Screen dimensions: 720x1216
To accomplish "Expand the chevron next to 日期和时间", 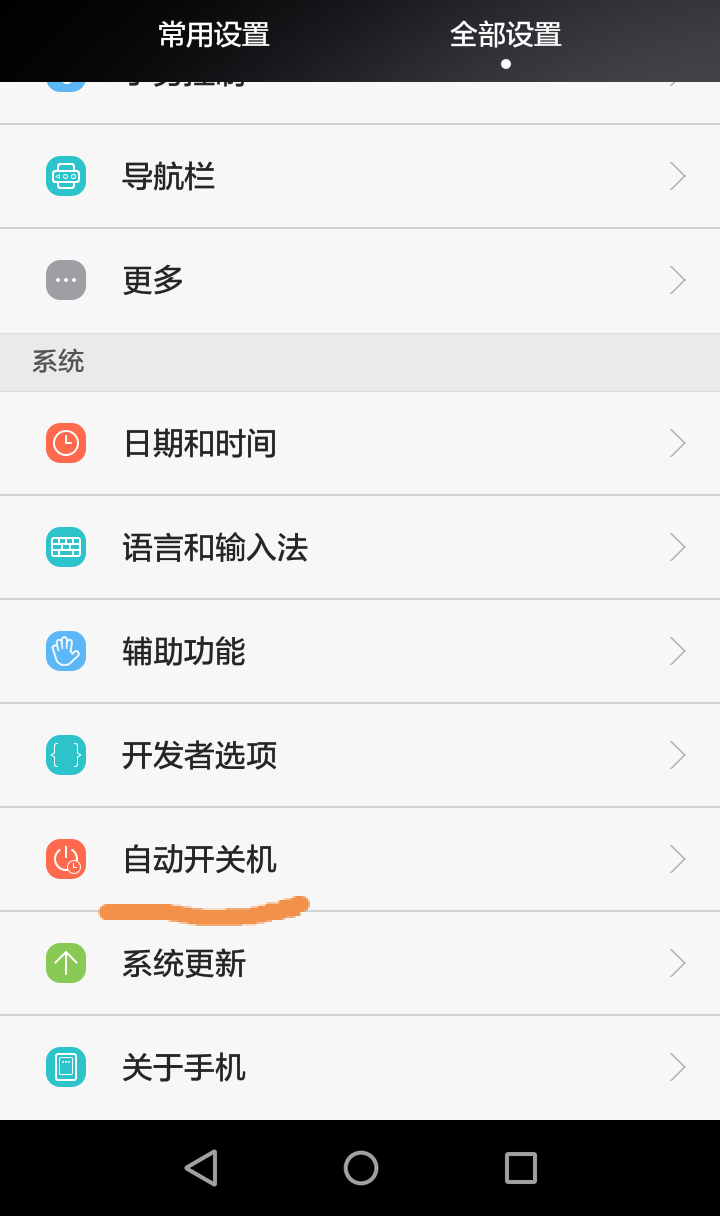I will click(x=676, y=443).
